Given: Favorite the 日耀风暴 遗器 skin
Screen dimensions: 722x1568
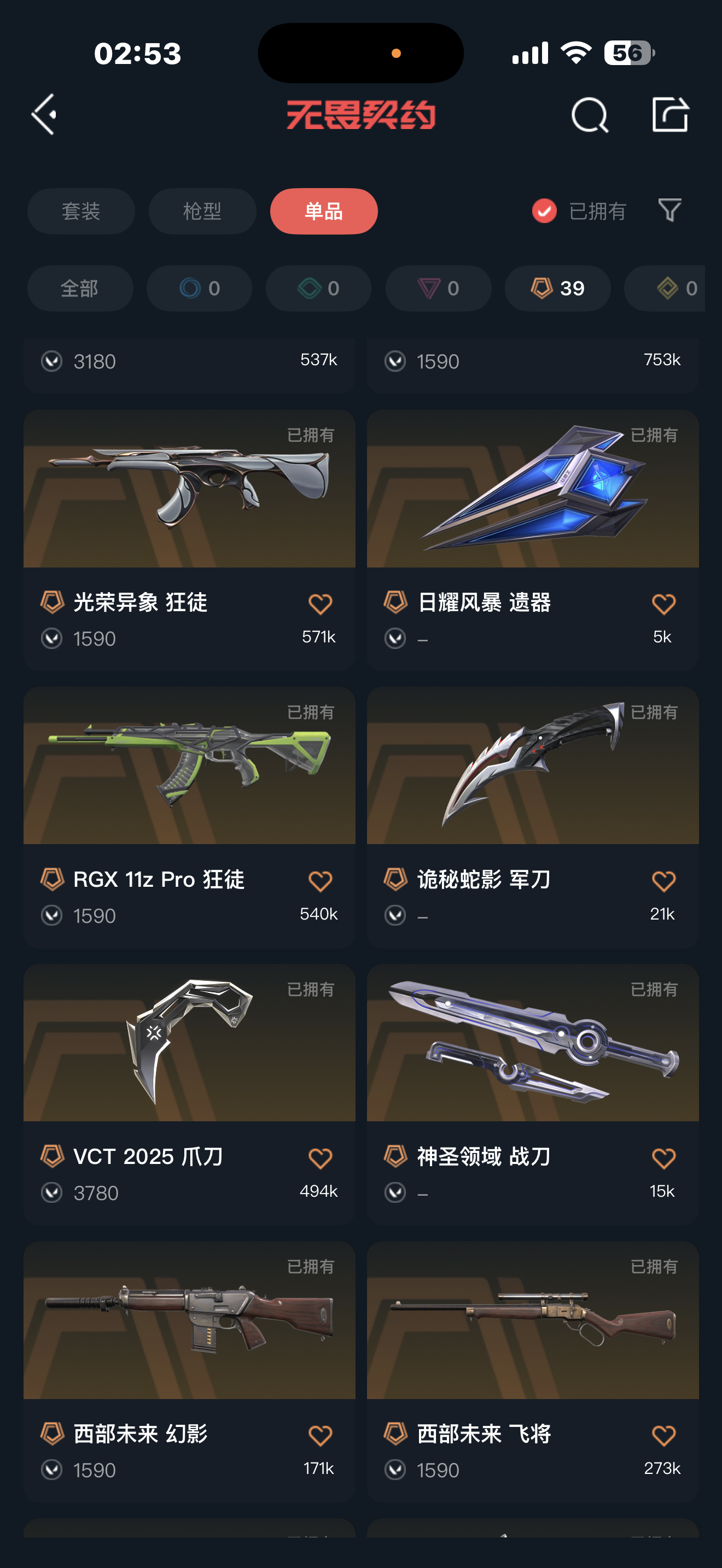Looking at the screenshot, I should [663, 604].
